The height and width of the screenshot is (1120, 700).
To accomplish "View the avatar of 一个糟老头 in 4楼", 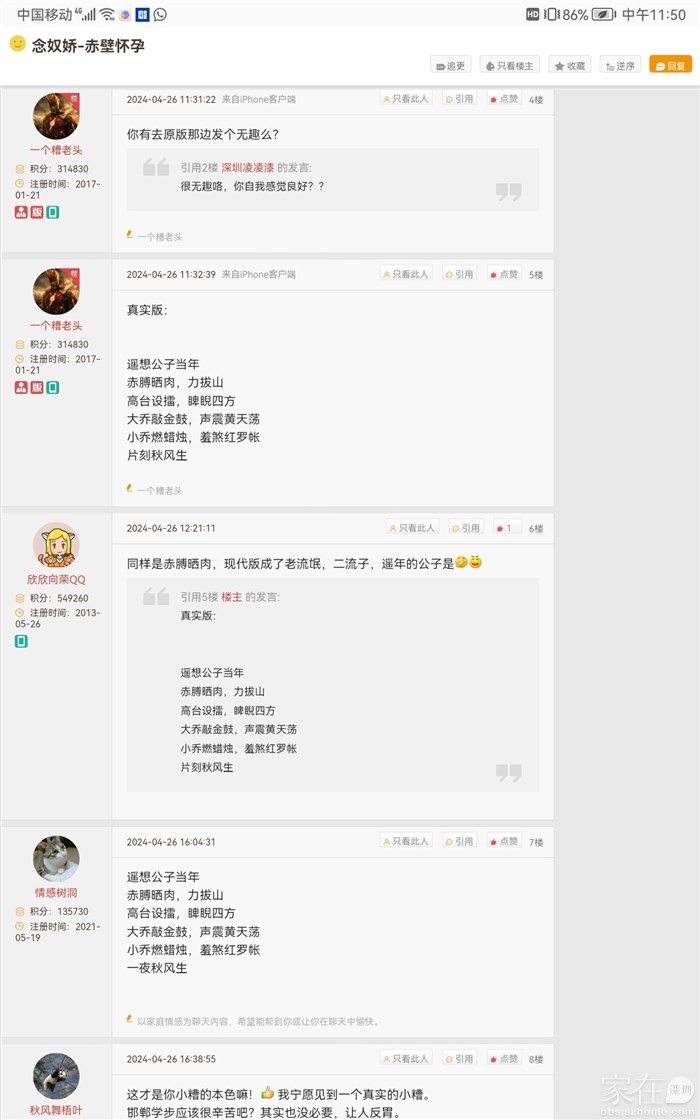I will tap(56, 116).
